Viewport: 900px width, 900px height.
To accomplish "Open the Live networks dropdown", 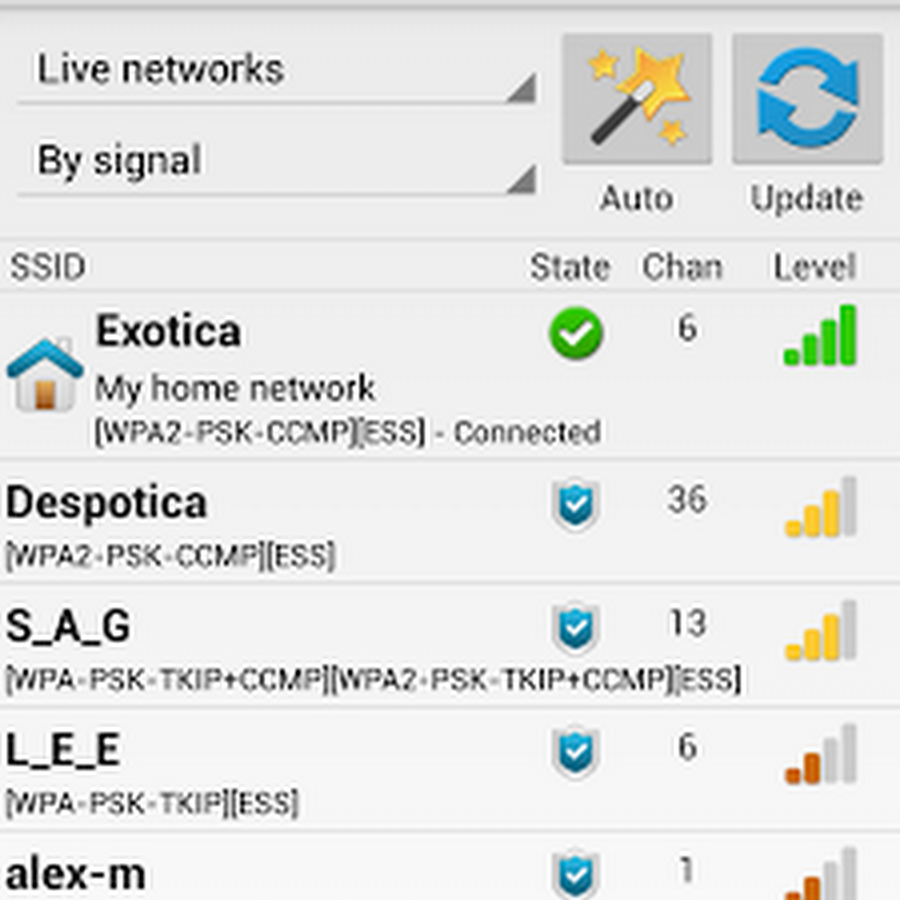I will click(x=275, y=72).
